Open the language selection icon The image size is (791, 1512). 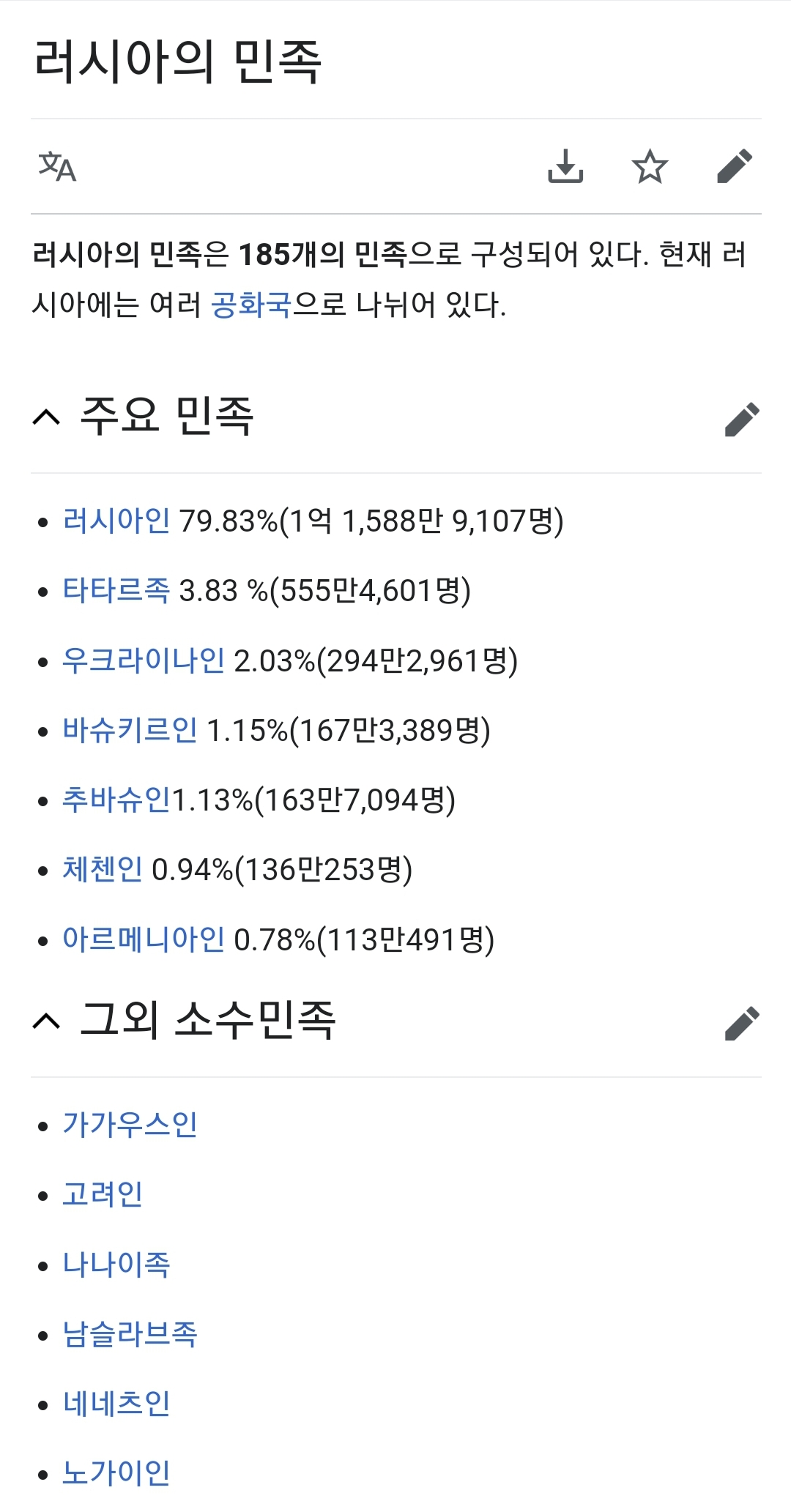point(57,167)
